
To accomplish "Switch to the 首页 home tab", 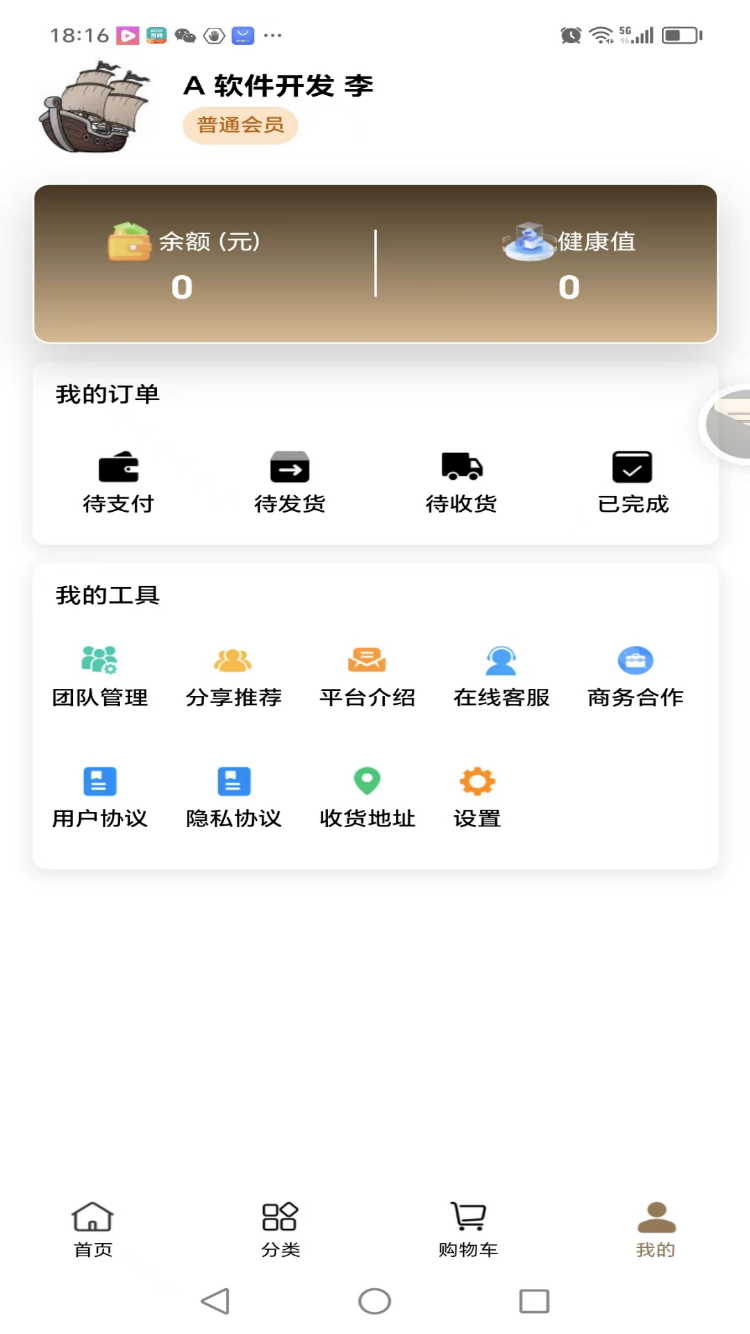I will coord(93,1230).
